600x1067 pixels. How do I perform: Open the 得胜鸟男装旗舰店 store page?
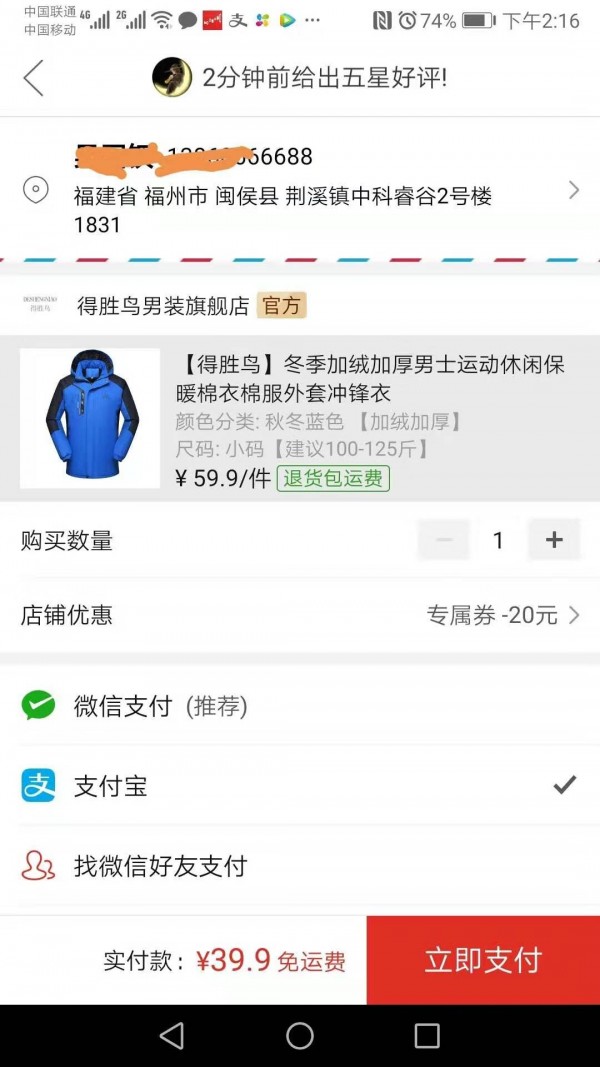tap(162, 306)
